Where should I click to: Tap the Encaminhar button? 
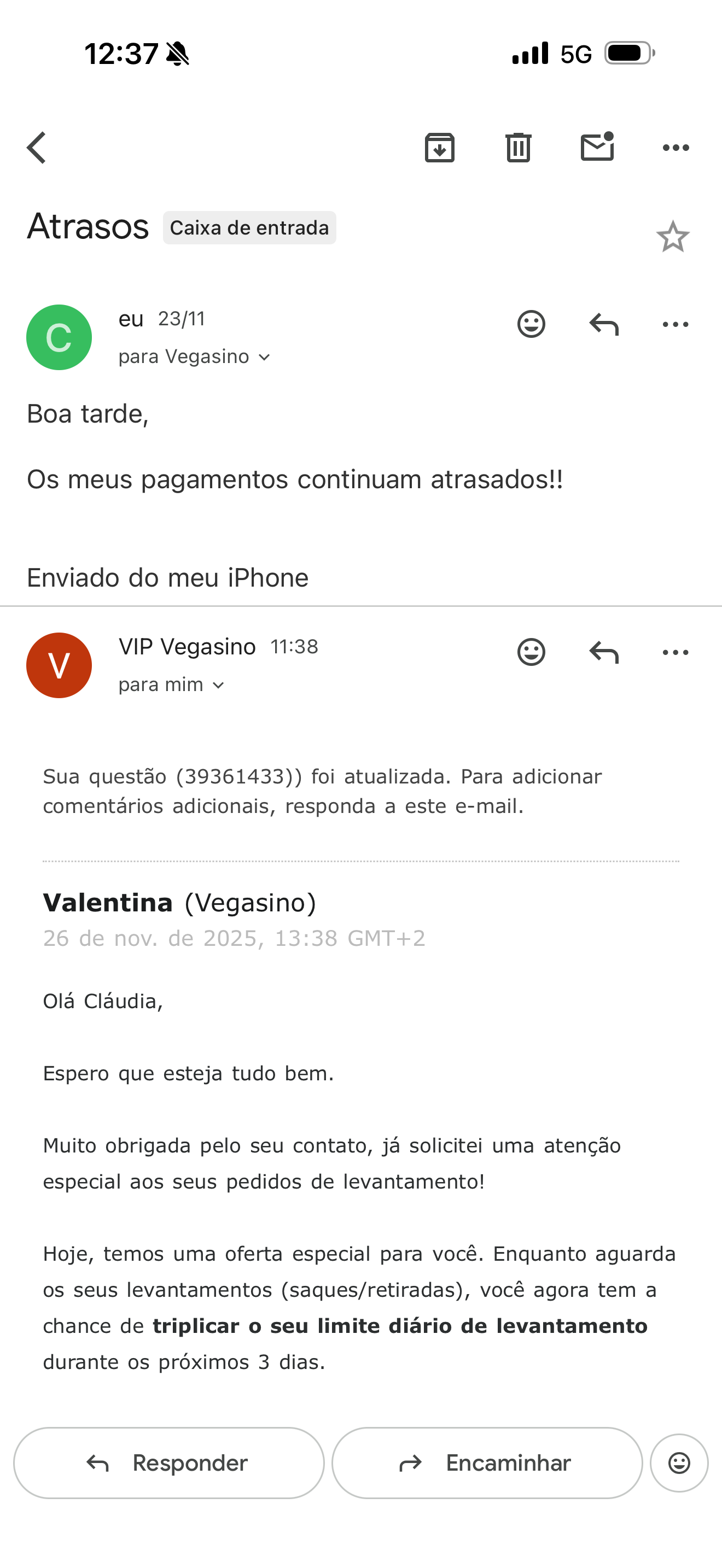487,1462
